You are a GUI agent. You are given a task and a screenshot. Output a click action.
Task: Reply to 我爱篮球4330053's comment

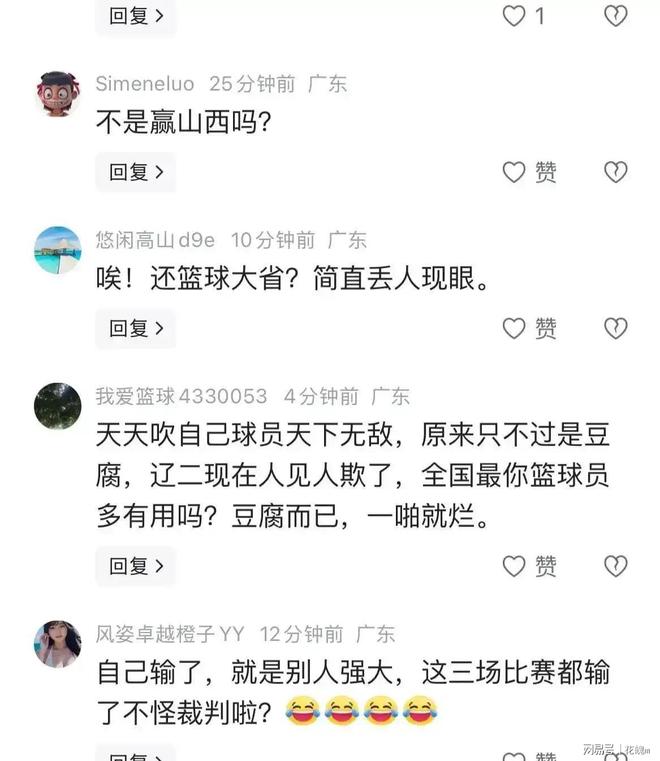tap(135, 566)
